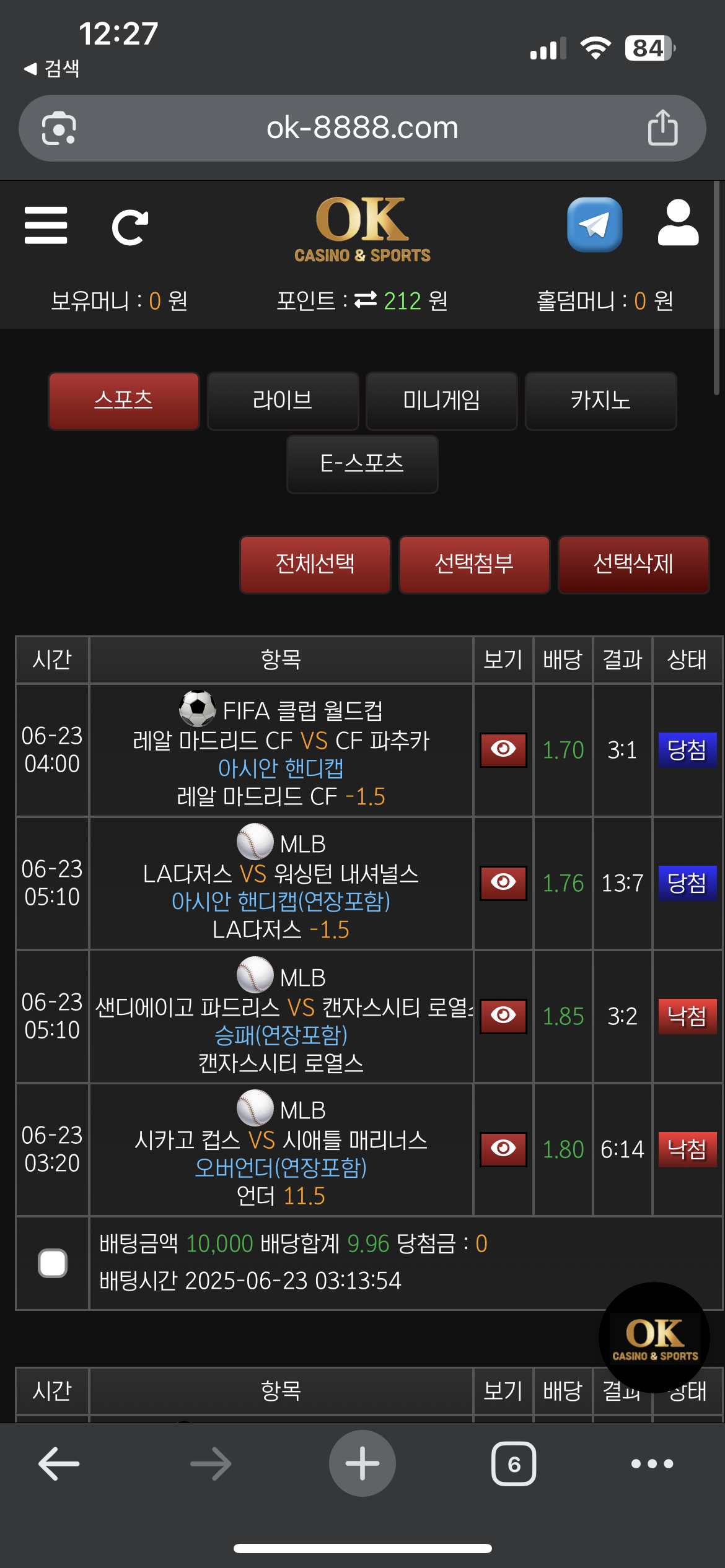Share the page from the address bar

tap(662, 128)
